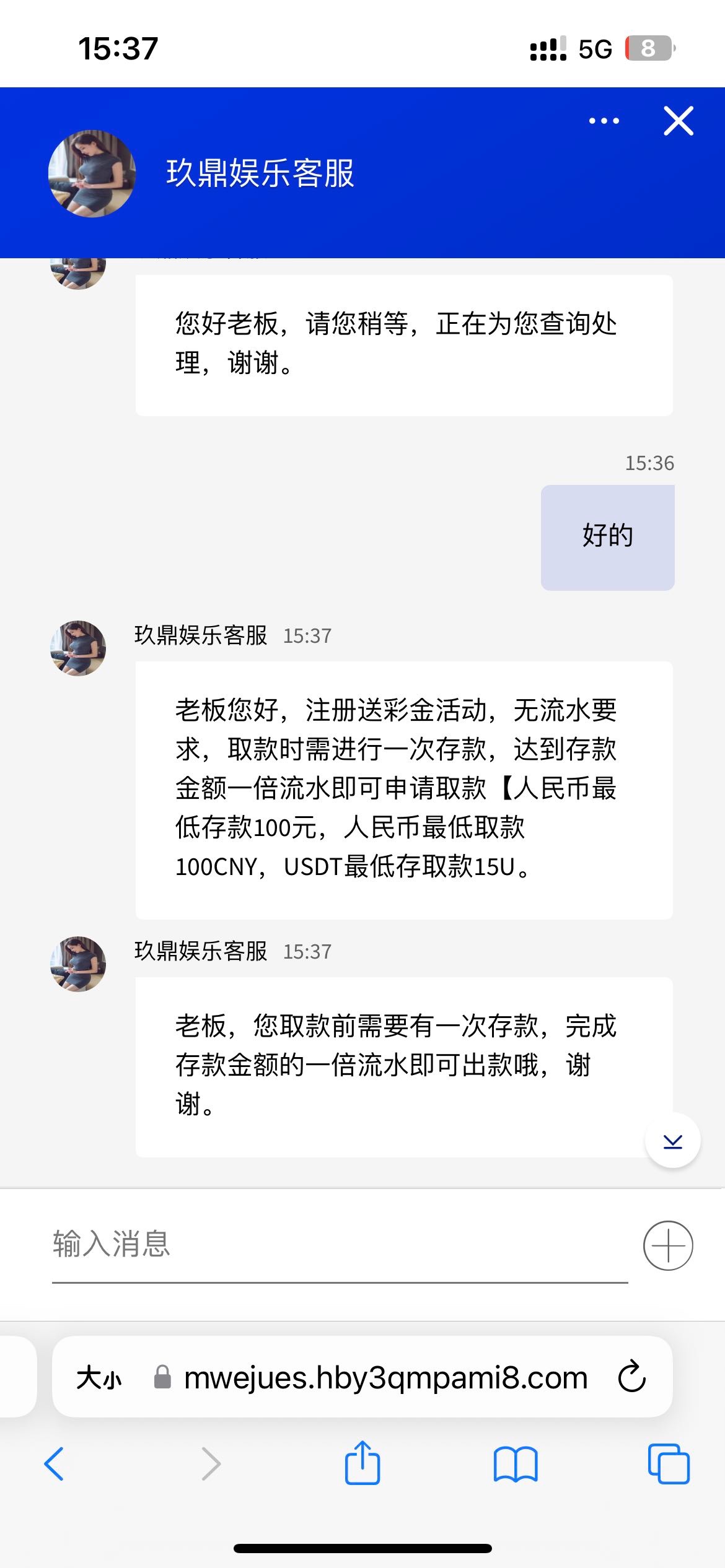Go back to the previous page
725x1568 pixels.
[55, 1464]
